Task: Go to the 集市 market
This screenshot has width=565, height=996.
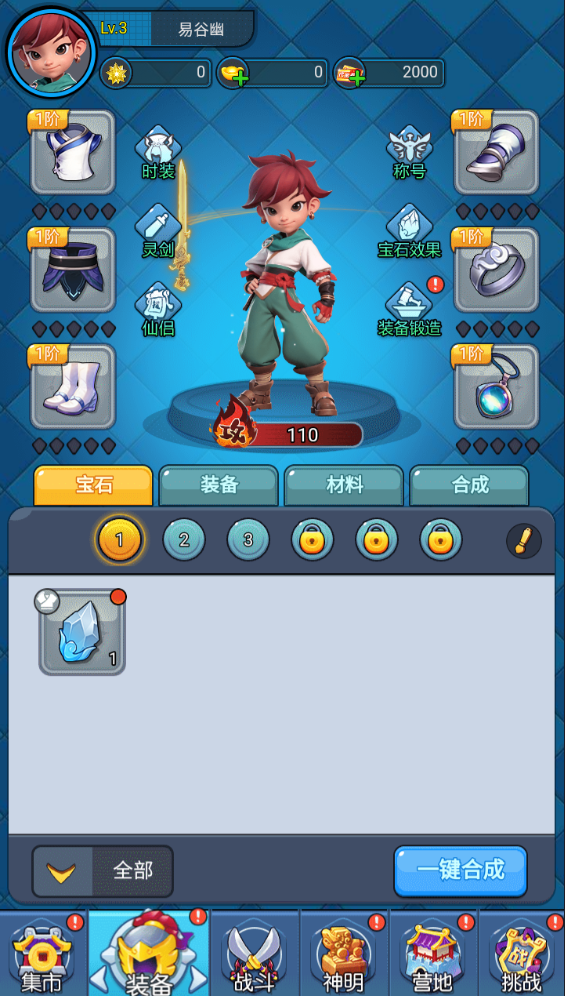Action: point(43,955)
